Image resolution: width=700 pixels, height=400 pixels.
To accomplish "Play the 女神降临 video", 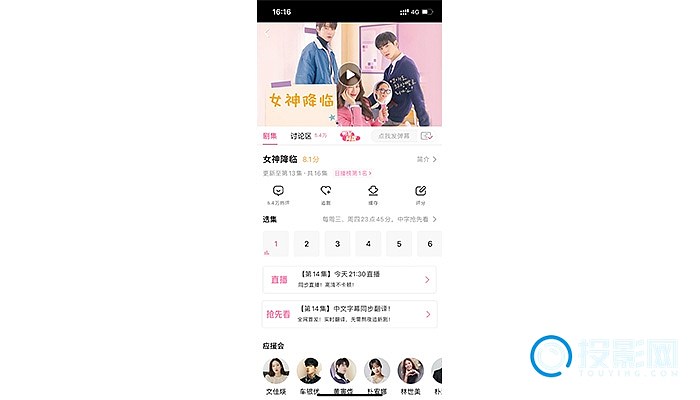I will (349, 75).
